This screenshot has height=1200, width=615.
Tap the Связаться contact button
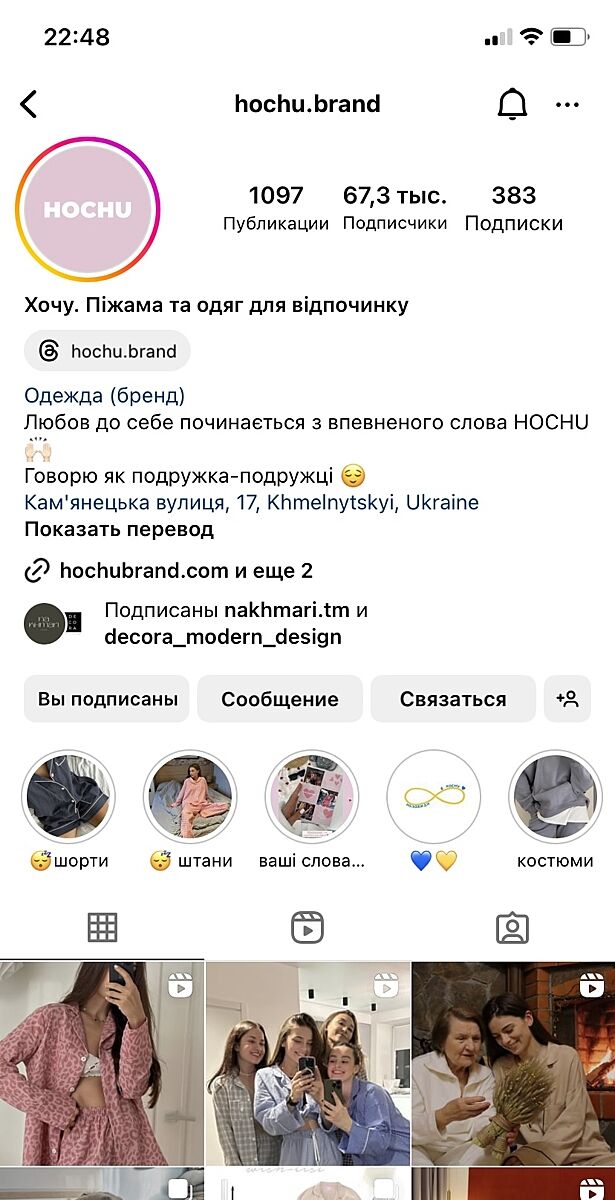tap(453, 699)
